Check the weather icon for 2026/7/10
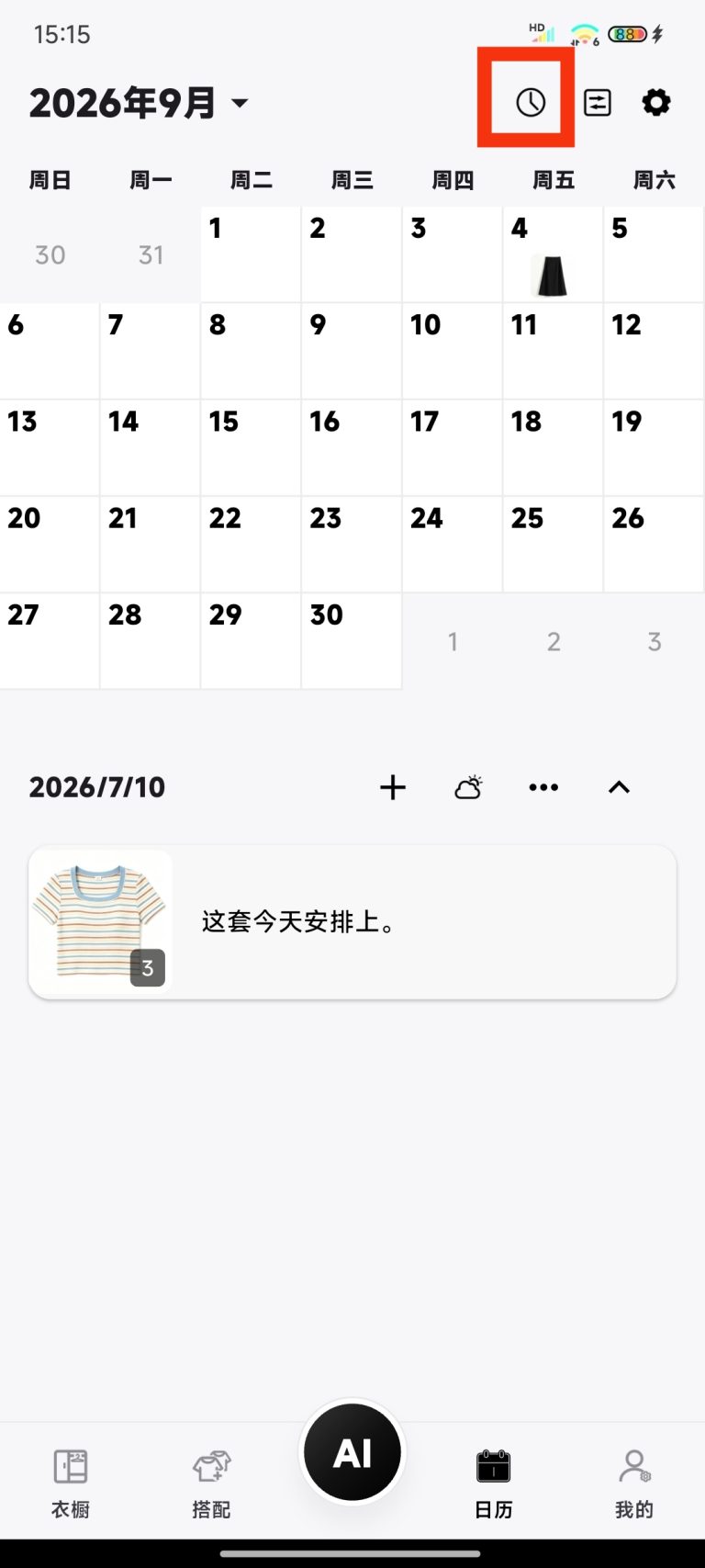This screenshot has width=705, height=1568. [x=469, y=787]
